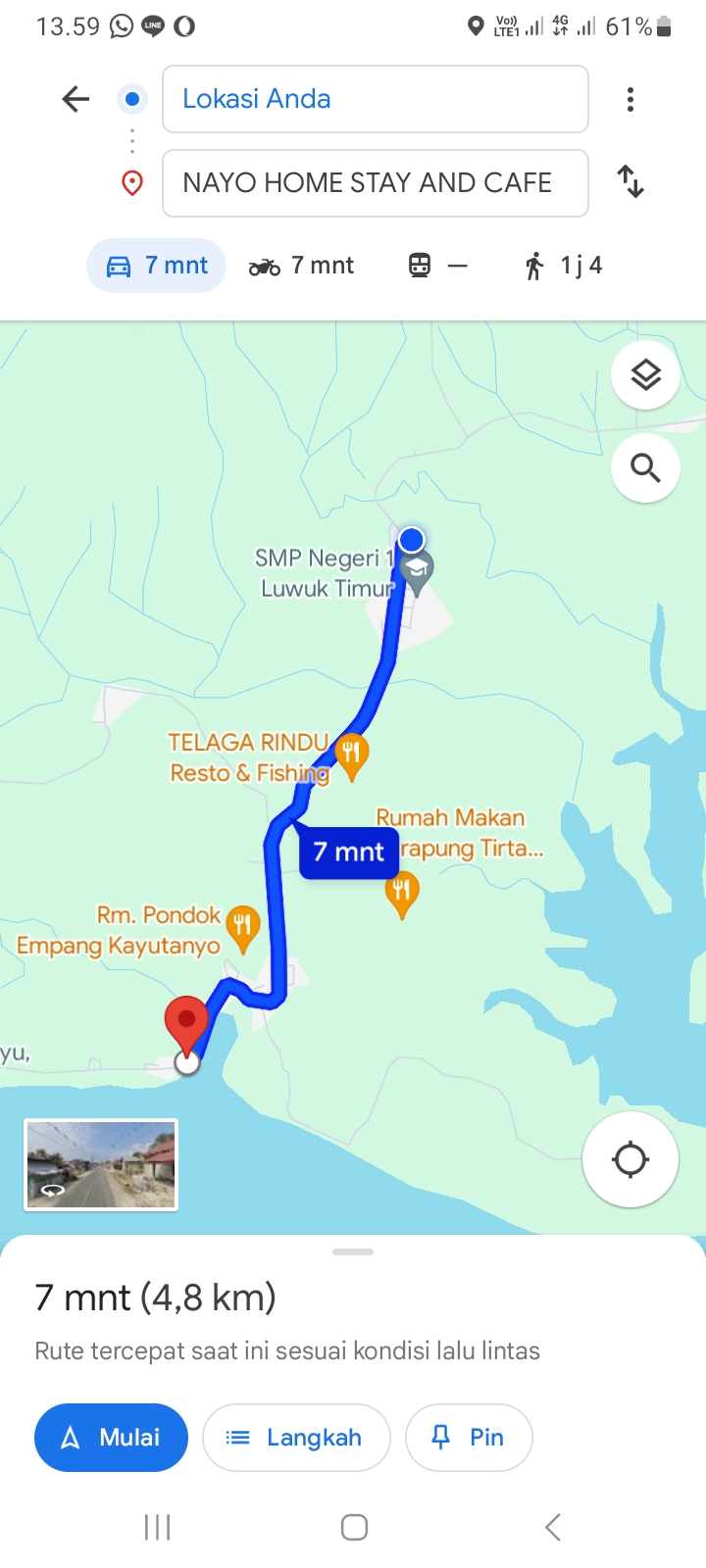The height and width of the screenshot is (1568, 706).
Task: Tap the Rm. Pondok Empang Kayutanyo marker
Action: (x=242, y=928)
